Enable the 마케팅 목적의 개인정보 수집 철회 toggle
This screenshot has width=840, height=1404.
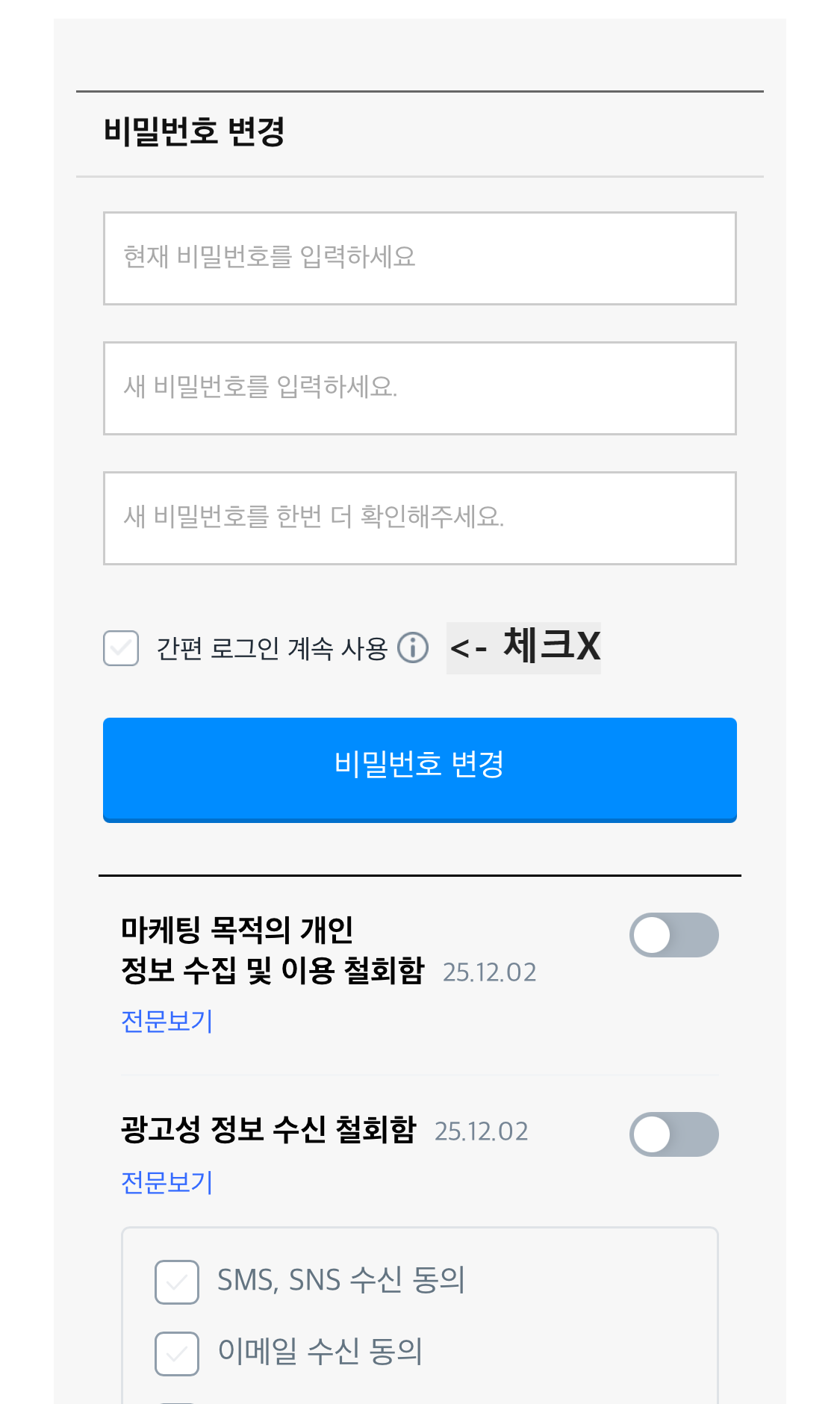pyautogui.click(x=673, y=934)
